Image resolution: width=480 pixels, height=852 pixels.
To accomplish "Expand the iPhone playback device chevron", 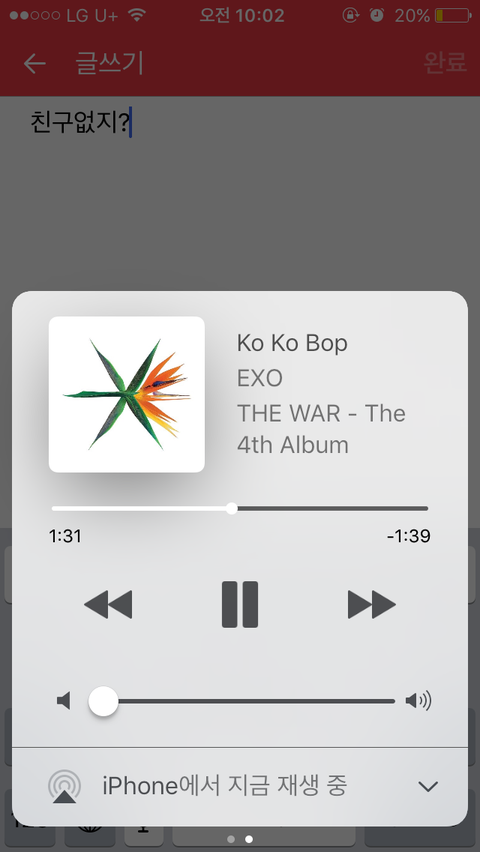I will (428, 786).
